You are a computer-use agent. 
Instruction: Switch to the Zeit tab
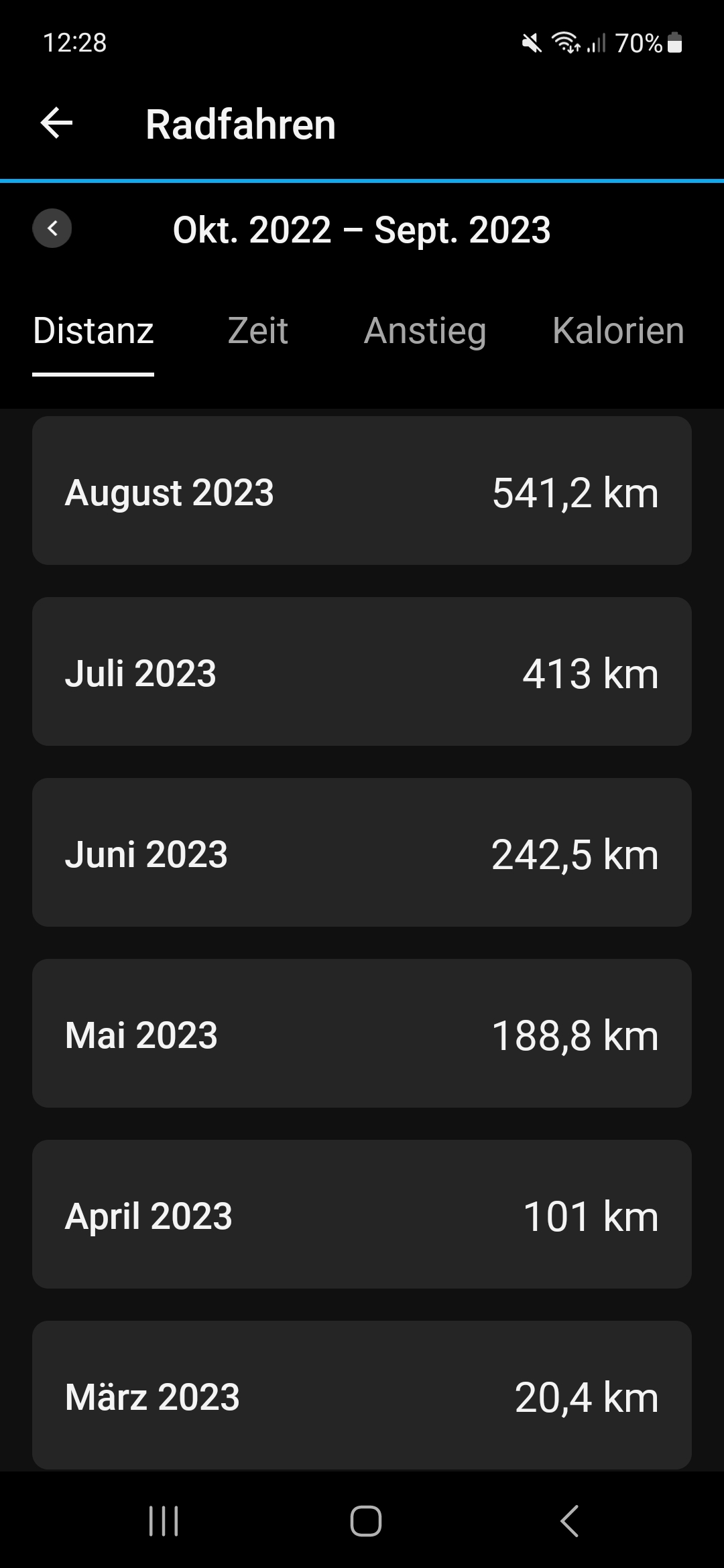coord(258,331)
